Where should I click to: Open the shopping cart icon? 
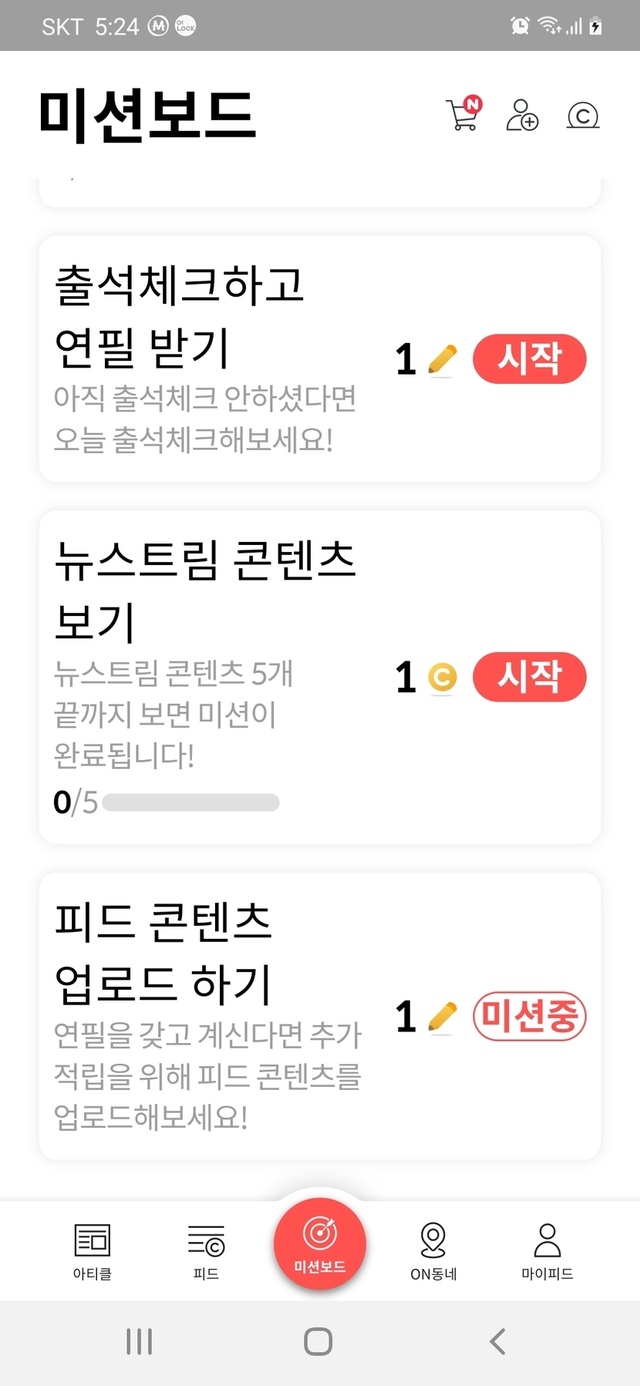(463, 115)
